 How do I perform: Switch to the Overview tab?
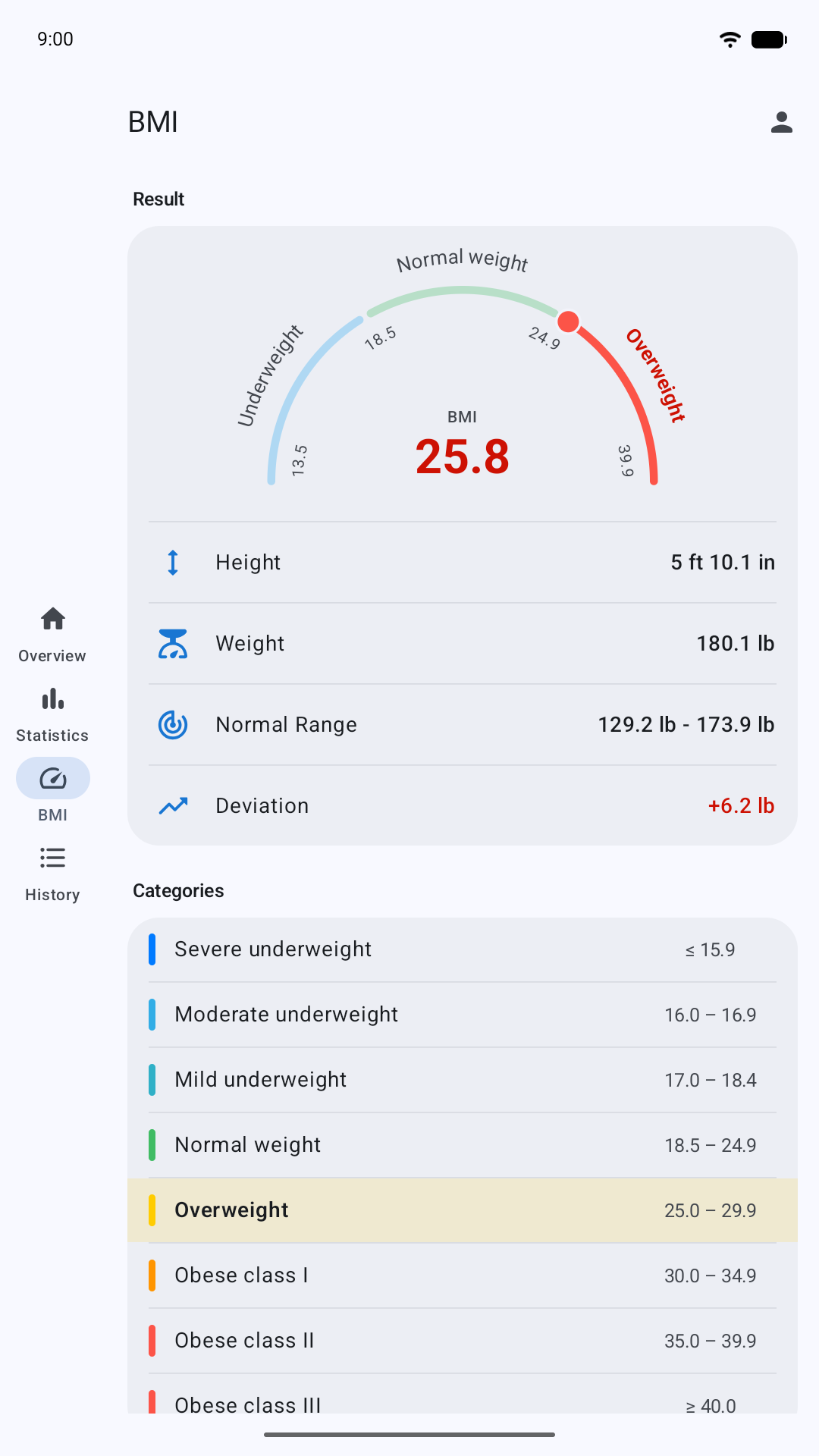(52, 635)
